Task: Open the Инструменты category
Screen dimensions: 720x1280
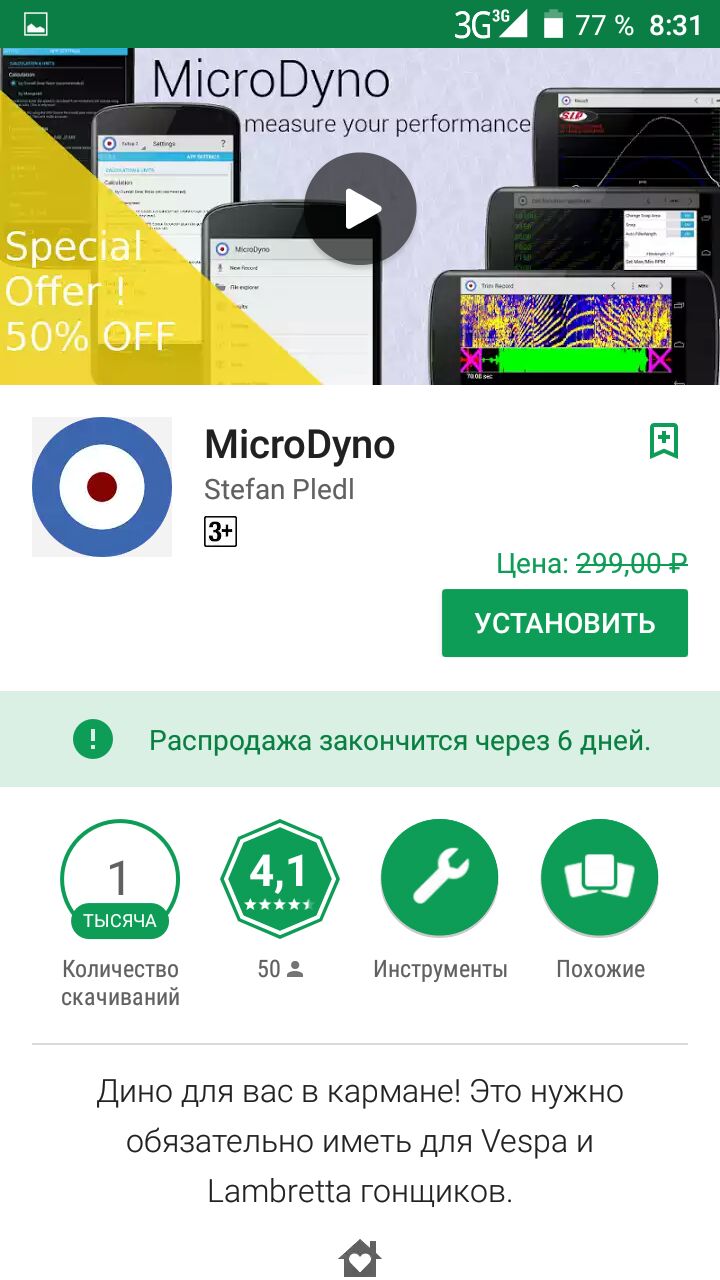Action: pyautogui.click(x=439, y=879)
